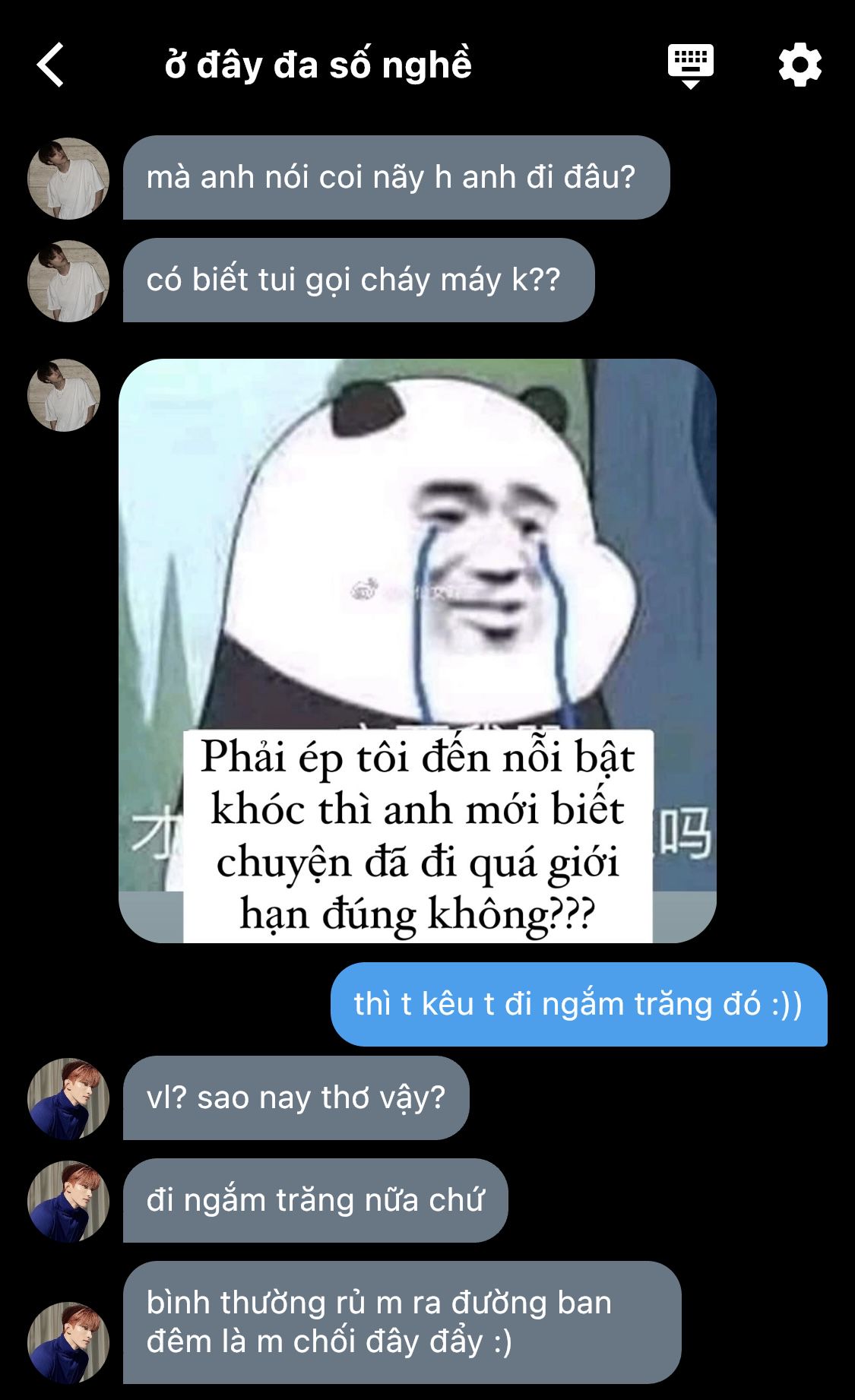The width and height of the screenshot is (855, 1400).
Task: Open chat settings via the gear icon
Action: (x=800, y=65)
